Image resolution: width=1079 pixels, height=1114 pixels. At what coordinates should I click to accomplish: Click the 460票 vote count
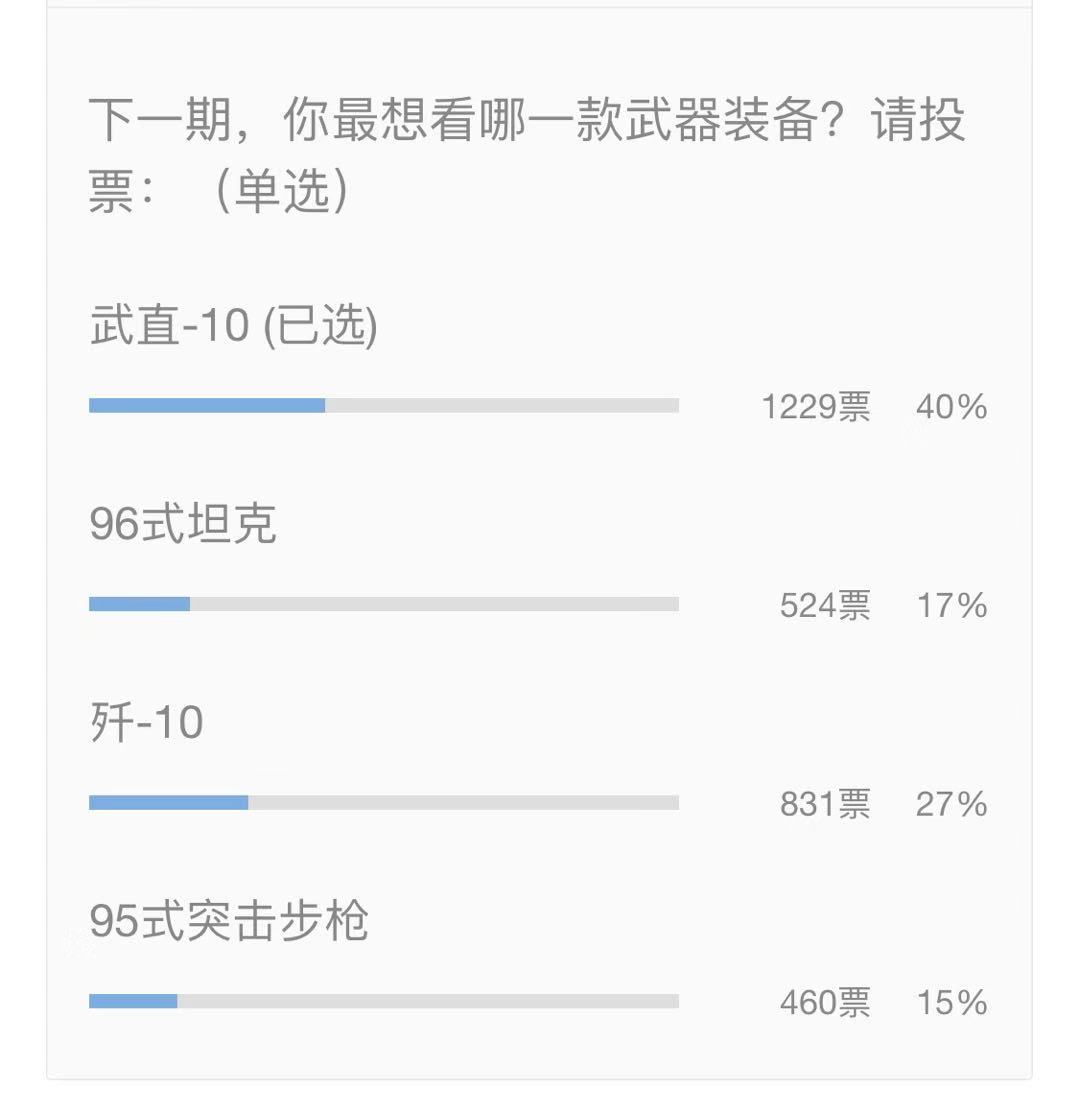point(825,1002)
